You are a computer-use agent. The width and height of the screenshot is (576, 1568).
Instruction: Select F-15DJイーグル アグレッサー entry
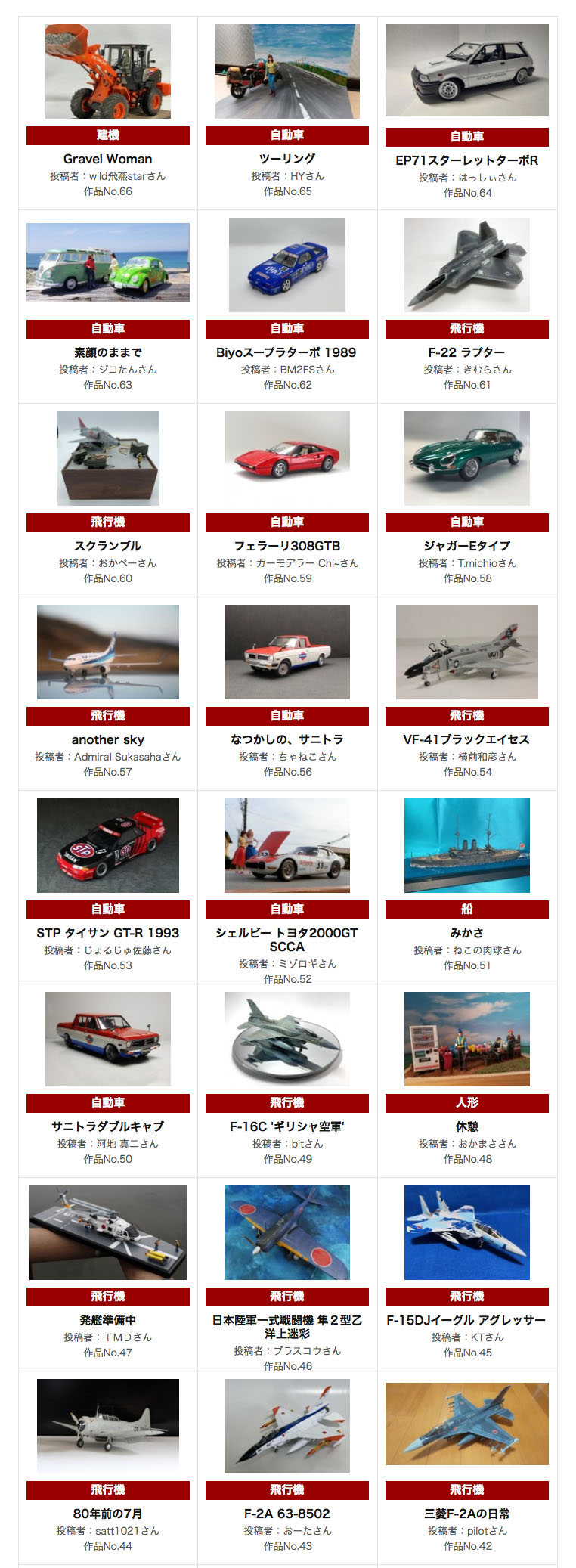coord(466,1320)
